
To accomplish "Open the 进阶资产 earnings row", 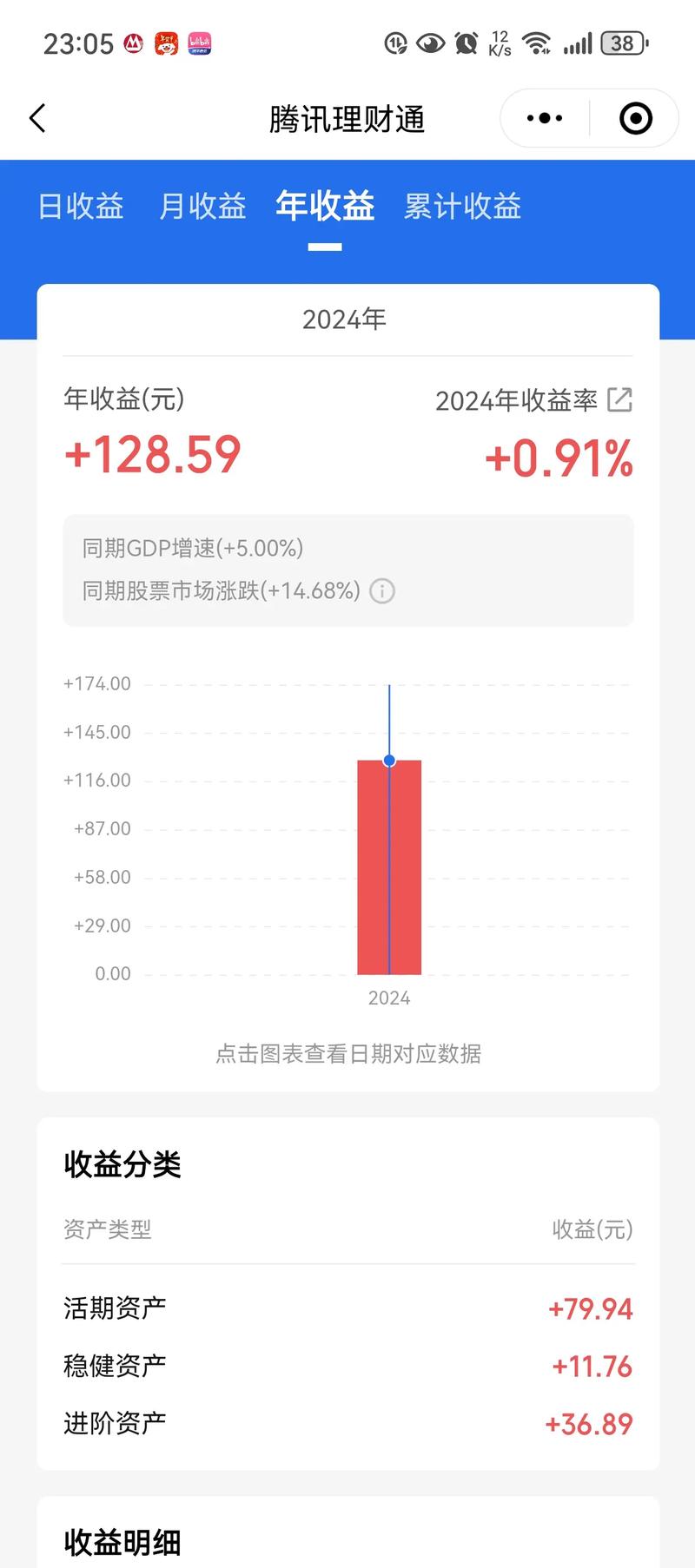I will click(347, 1424).
